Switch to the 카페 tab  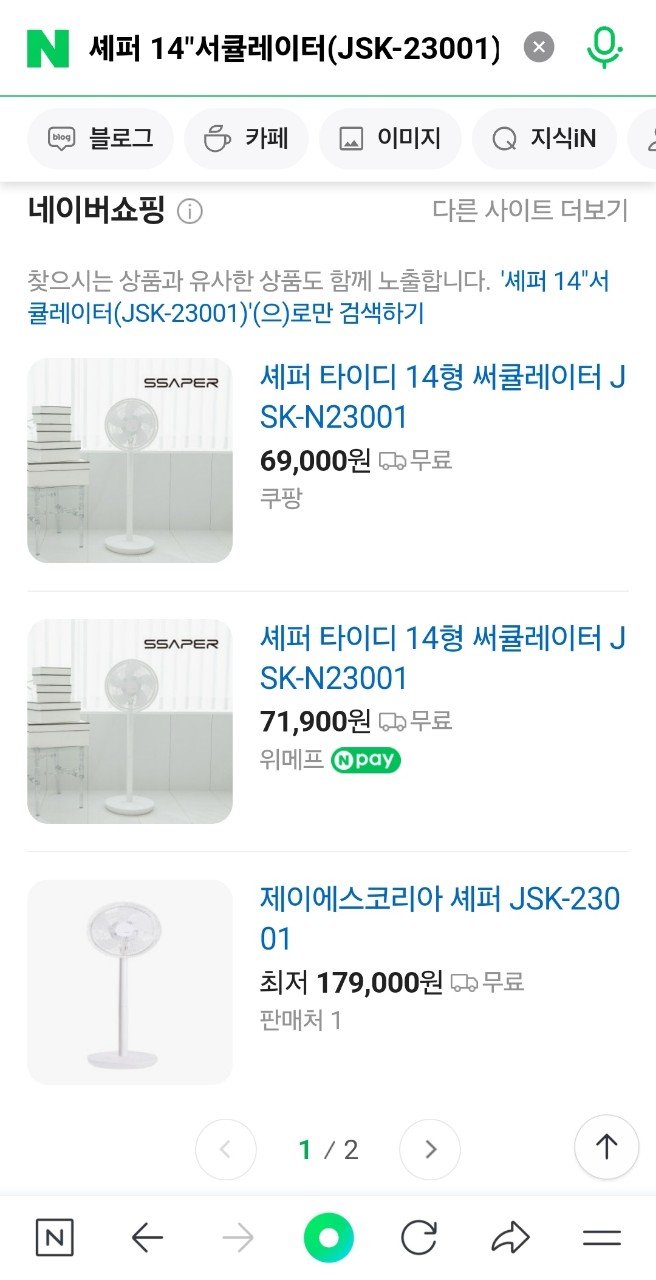[x=246, y=138]
